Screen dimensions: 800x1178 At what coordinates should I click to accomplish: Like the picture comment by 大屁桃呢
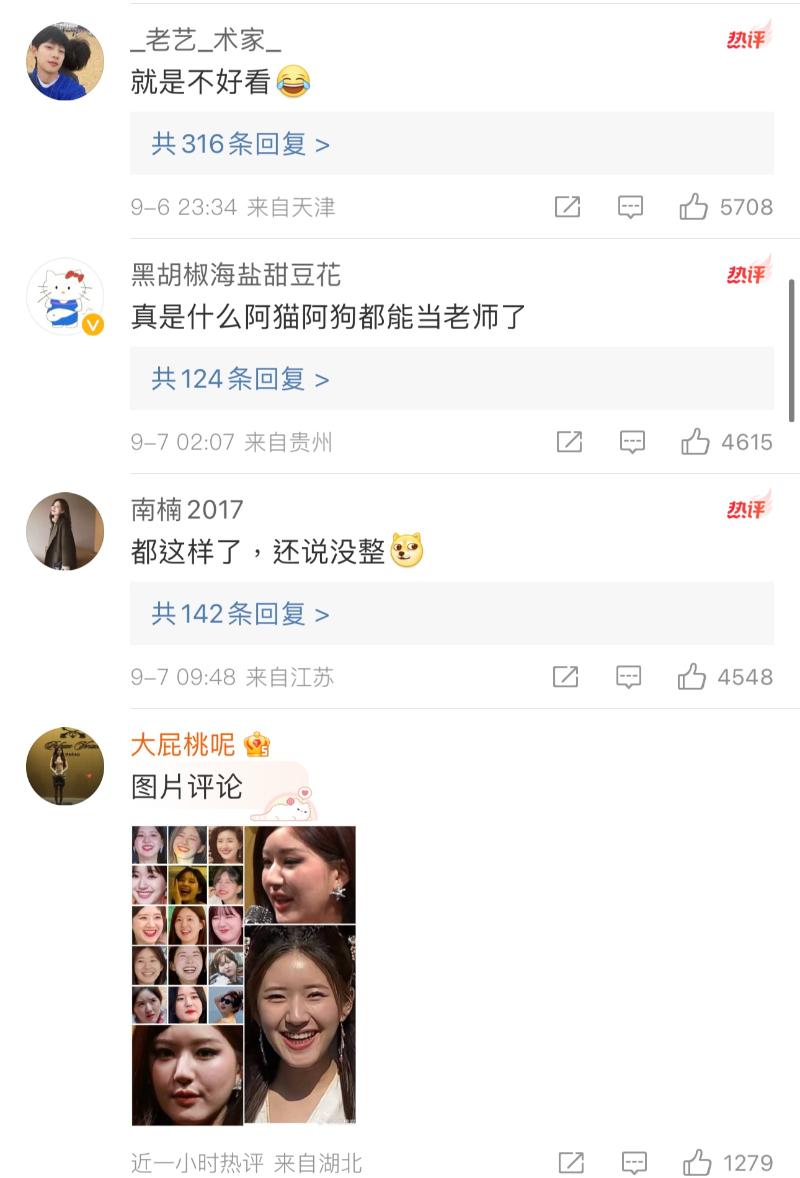pyautogui.click(x=697, y=1163)
